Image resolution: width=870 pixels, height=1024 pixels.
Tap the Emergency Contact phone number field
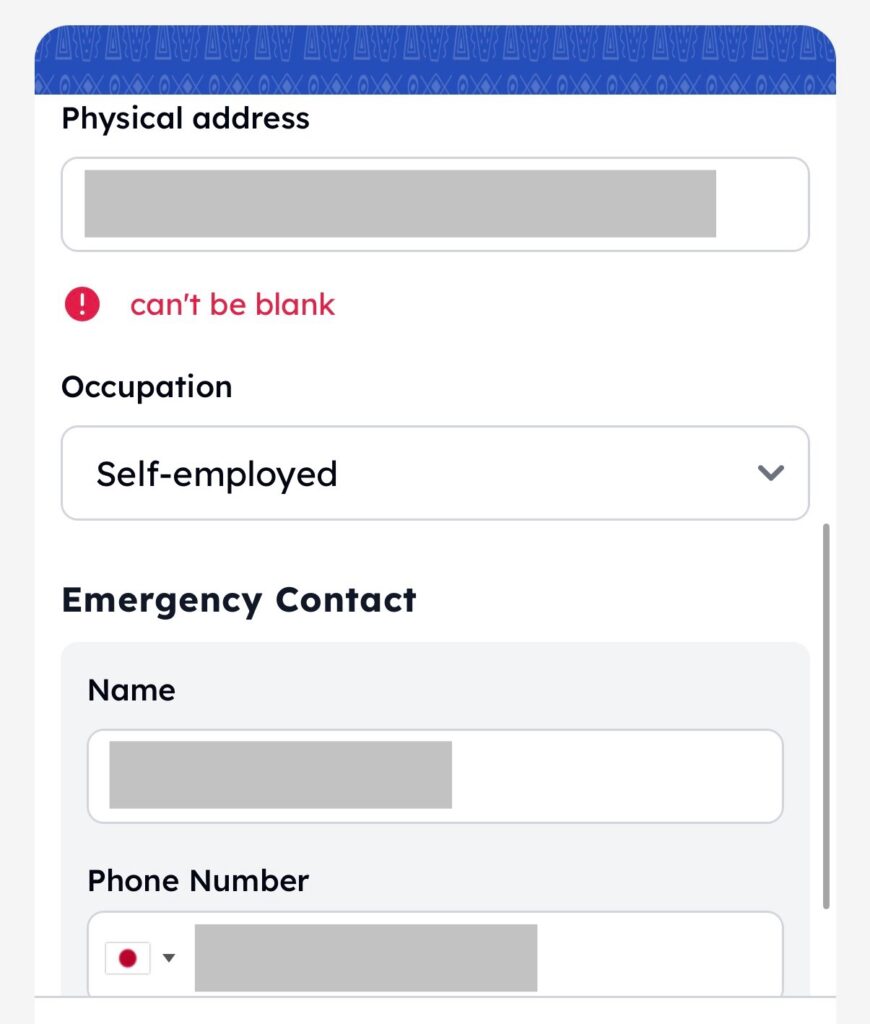(480, 957)
